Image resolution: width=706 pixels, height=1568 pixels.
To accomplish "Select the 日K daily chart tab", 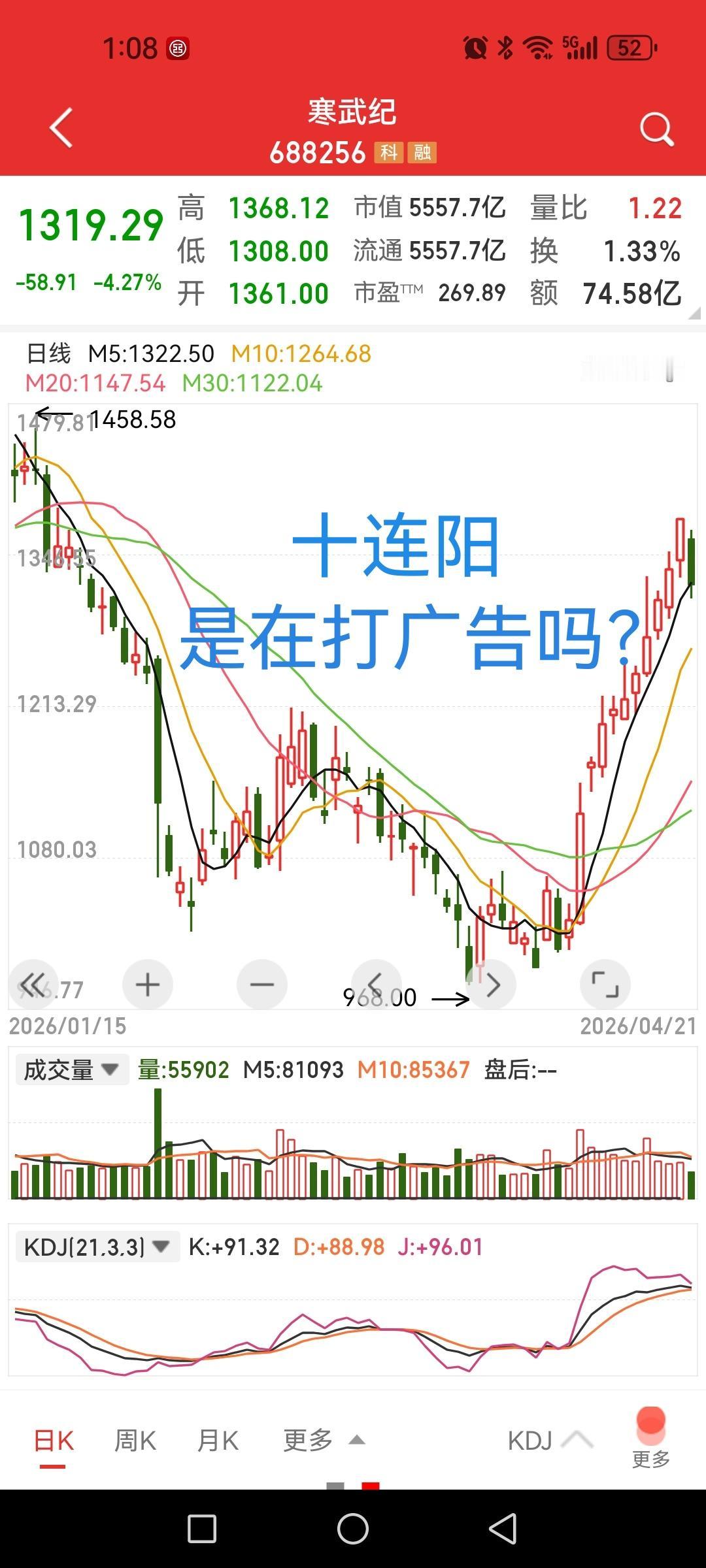I will tap(55, 1439).
